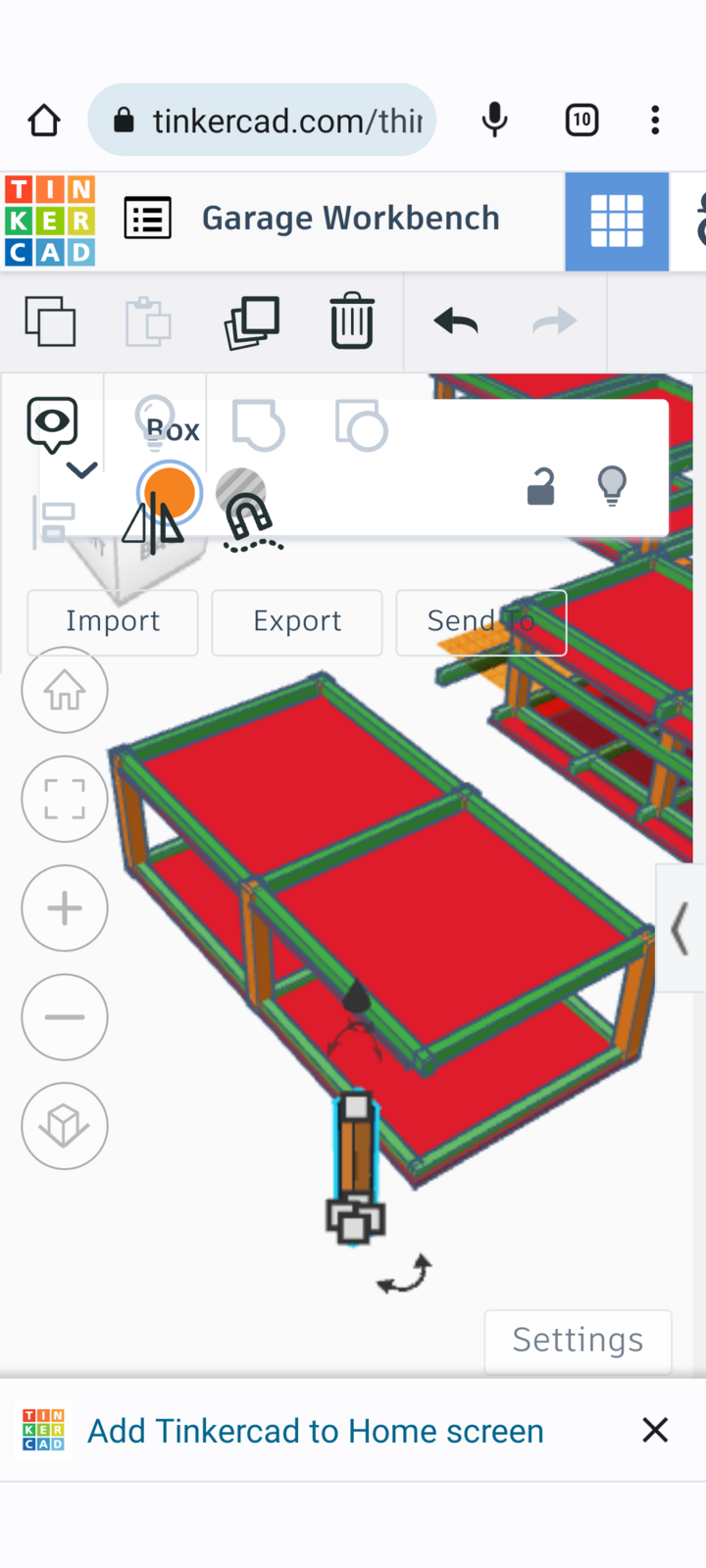Go to the browser home page
The image size is (706, 1568).
pos(44,121)
